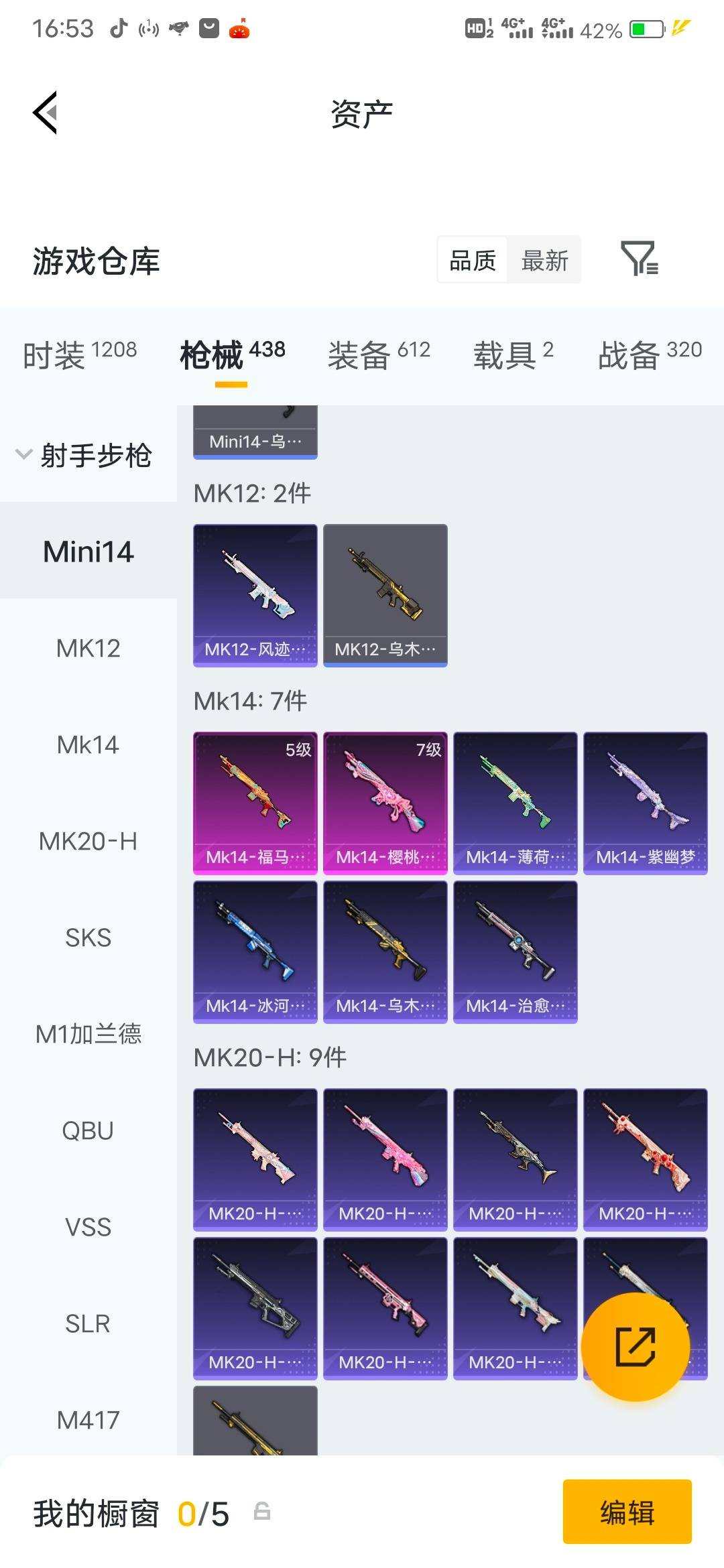This screenshot has width=724, height=1568.
Task: Go back from the 资产 page
Action: [x=46, y=113]
